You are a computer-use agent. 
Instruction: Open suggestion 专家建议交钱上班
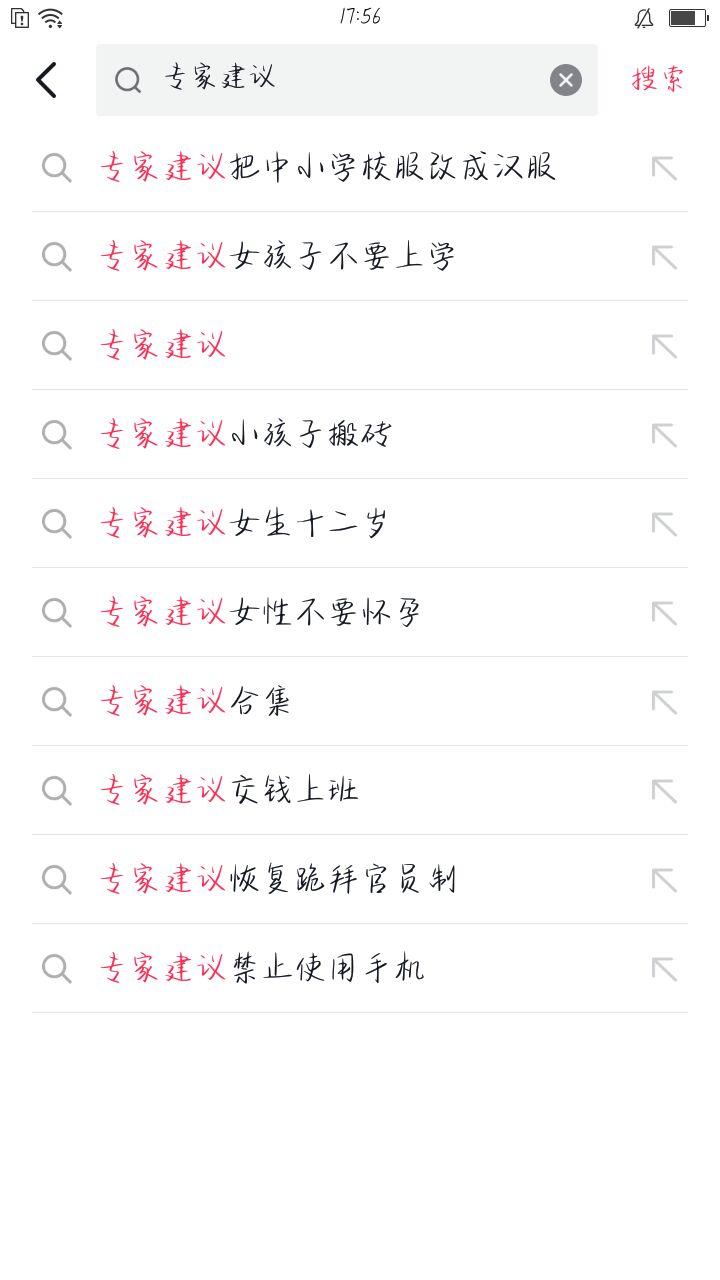(x=360, y=791)
